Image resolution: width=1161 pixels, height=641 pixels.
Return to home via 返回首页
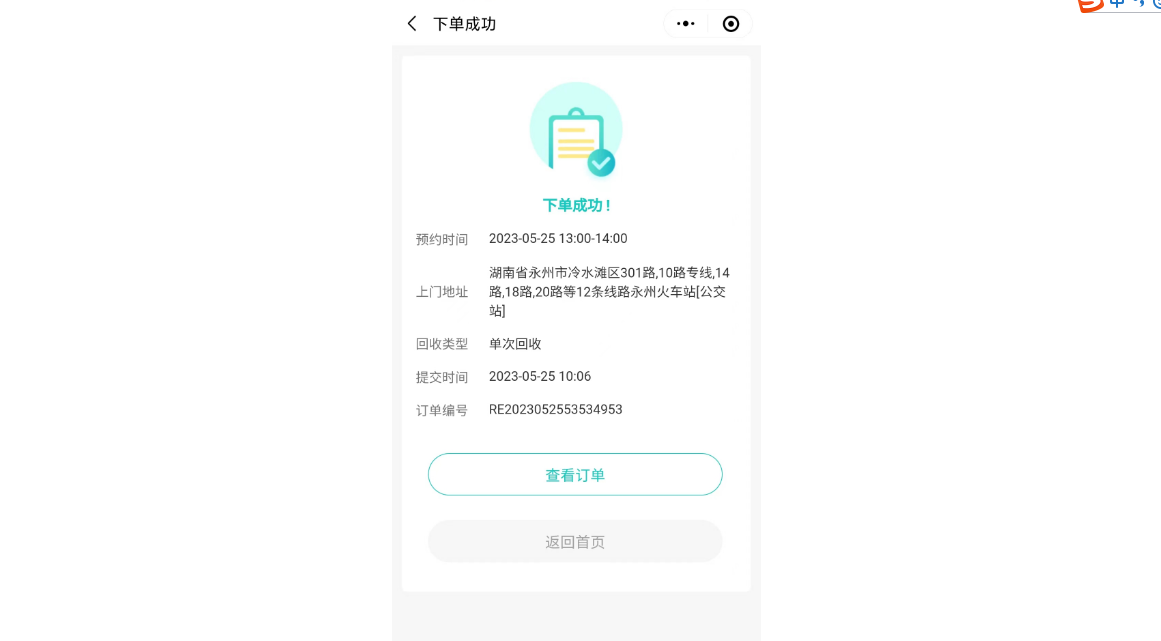coord(575,542)
